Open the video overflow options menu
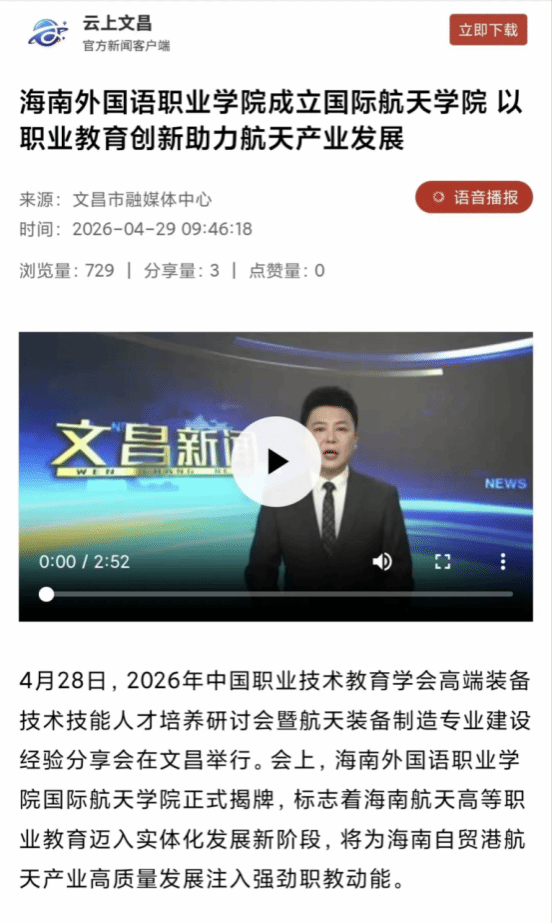 [x=503, y=562]
